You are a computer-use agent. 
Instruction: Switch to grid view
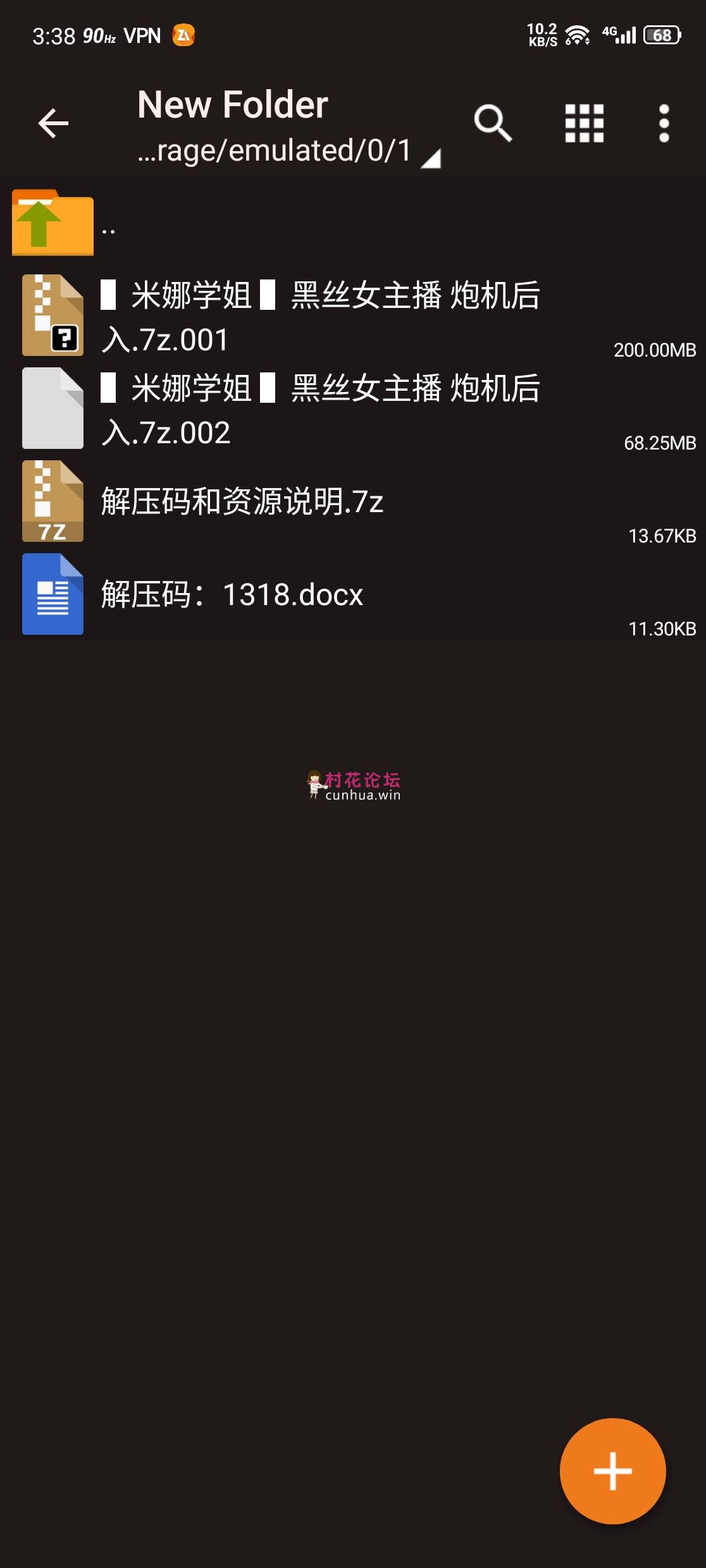pos(584,123)
